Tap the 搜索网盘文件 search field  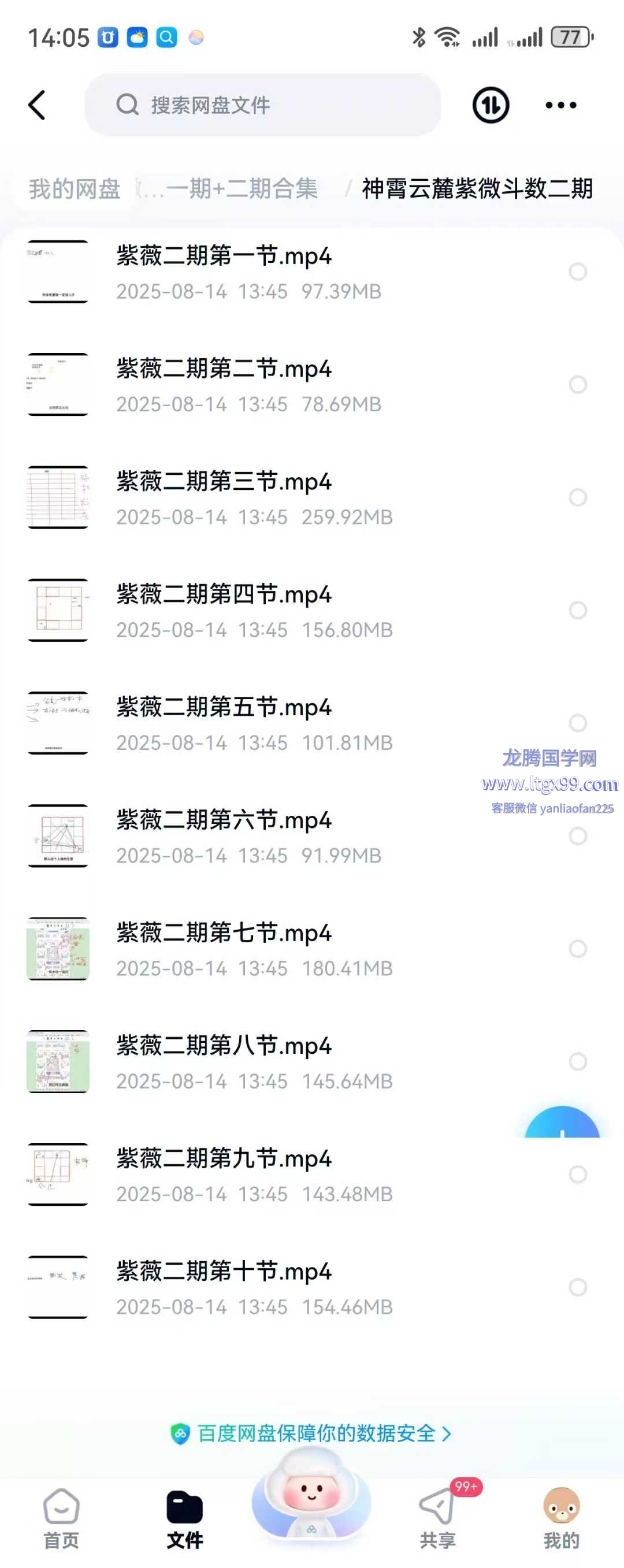point(262,105)
